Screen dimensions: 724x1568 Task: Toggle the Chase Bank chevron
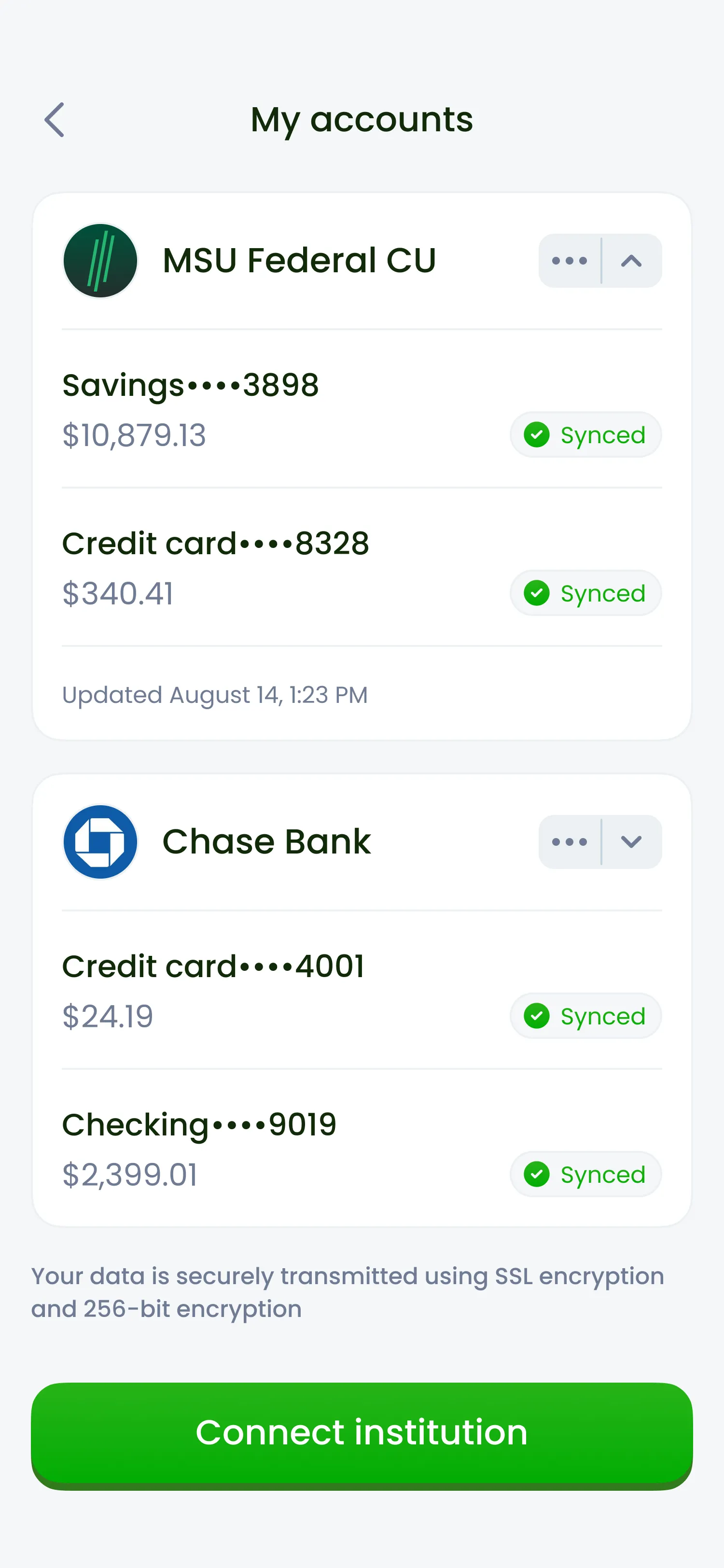[x=631, y=842]
